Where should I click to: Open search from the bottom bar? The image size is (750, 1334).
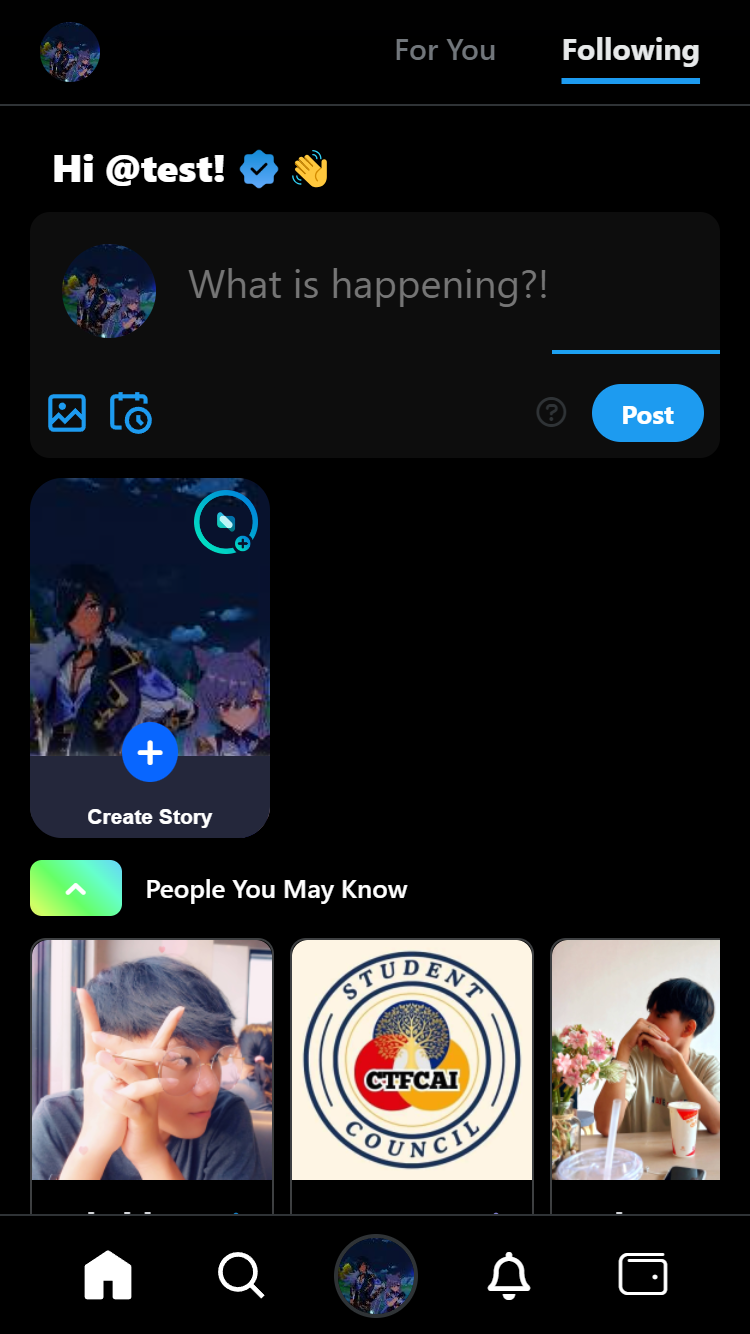(x=240, y=1276)
